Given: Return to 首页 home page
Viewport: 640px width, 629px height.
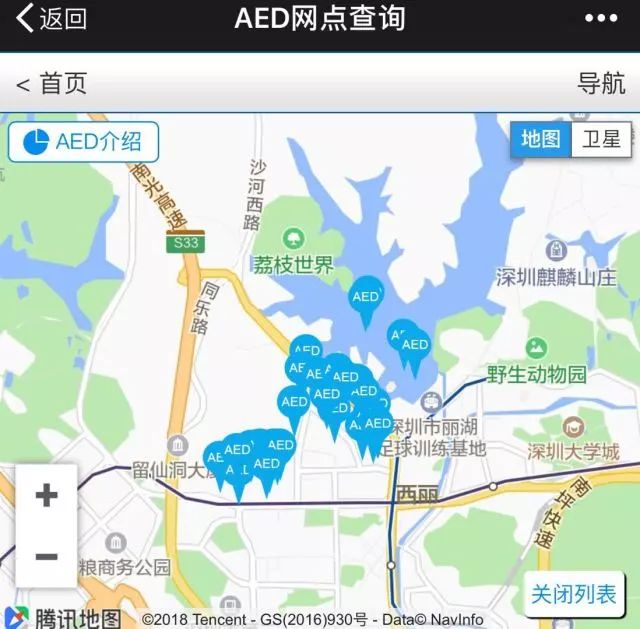Looking at the screenshot, I should click(x=52, y=83).
